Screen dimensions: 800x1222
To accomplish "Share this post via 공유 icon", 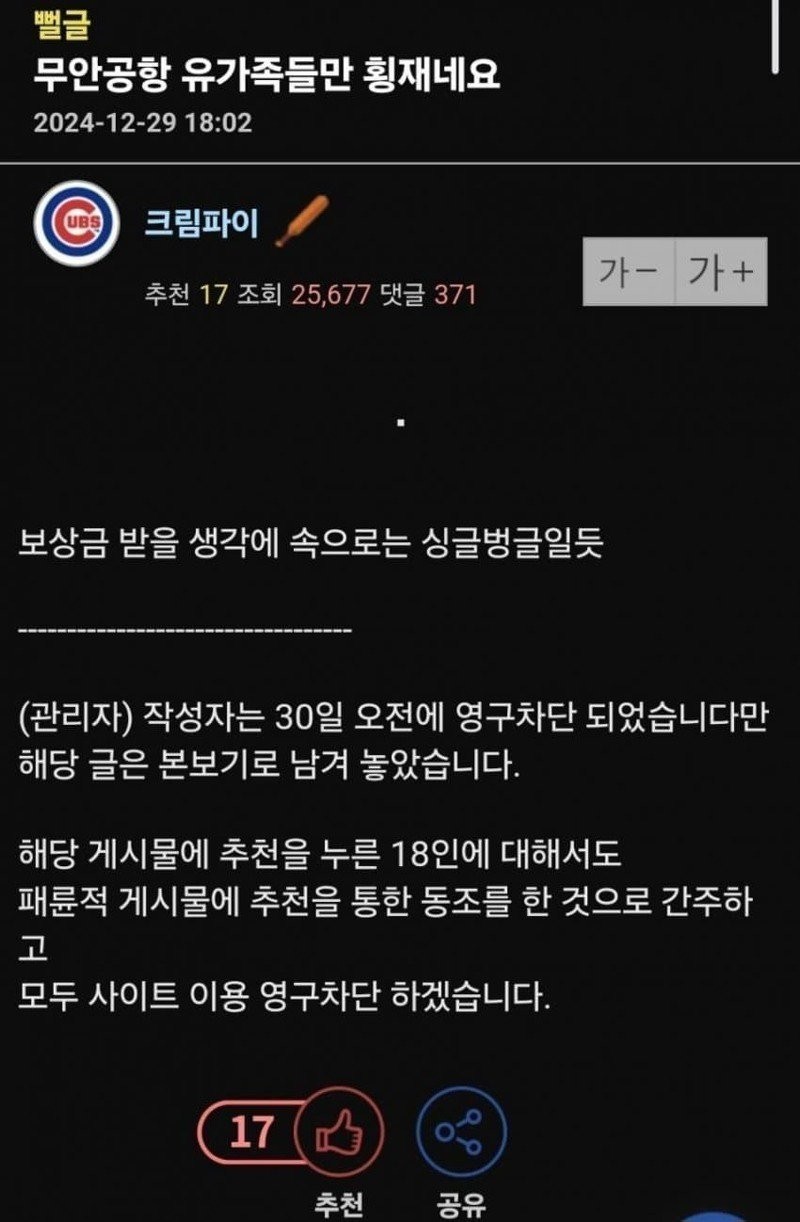I will [x=461, y=1132].
